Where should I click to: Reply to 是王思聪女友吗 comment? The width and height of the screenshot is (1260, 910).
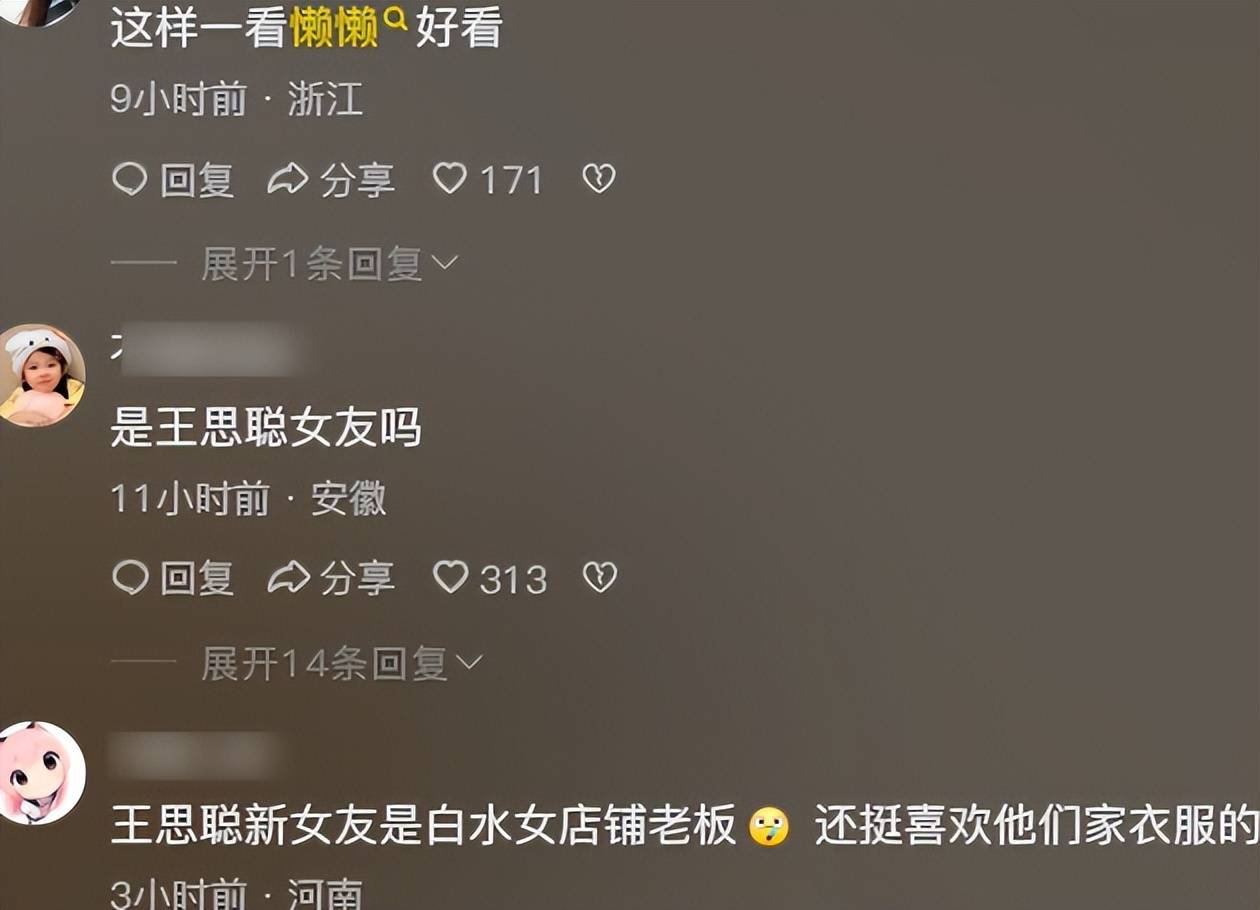[x=173, y=578]
